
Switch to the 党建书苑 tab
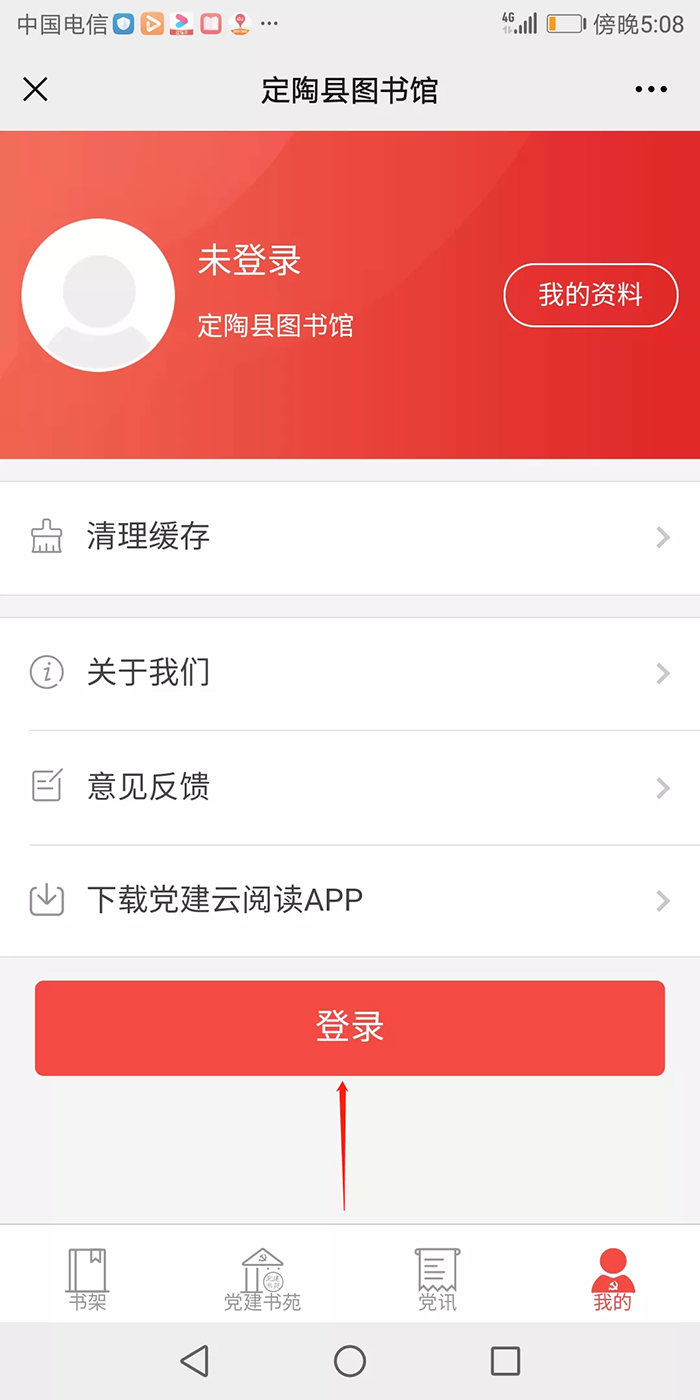262,1279
